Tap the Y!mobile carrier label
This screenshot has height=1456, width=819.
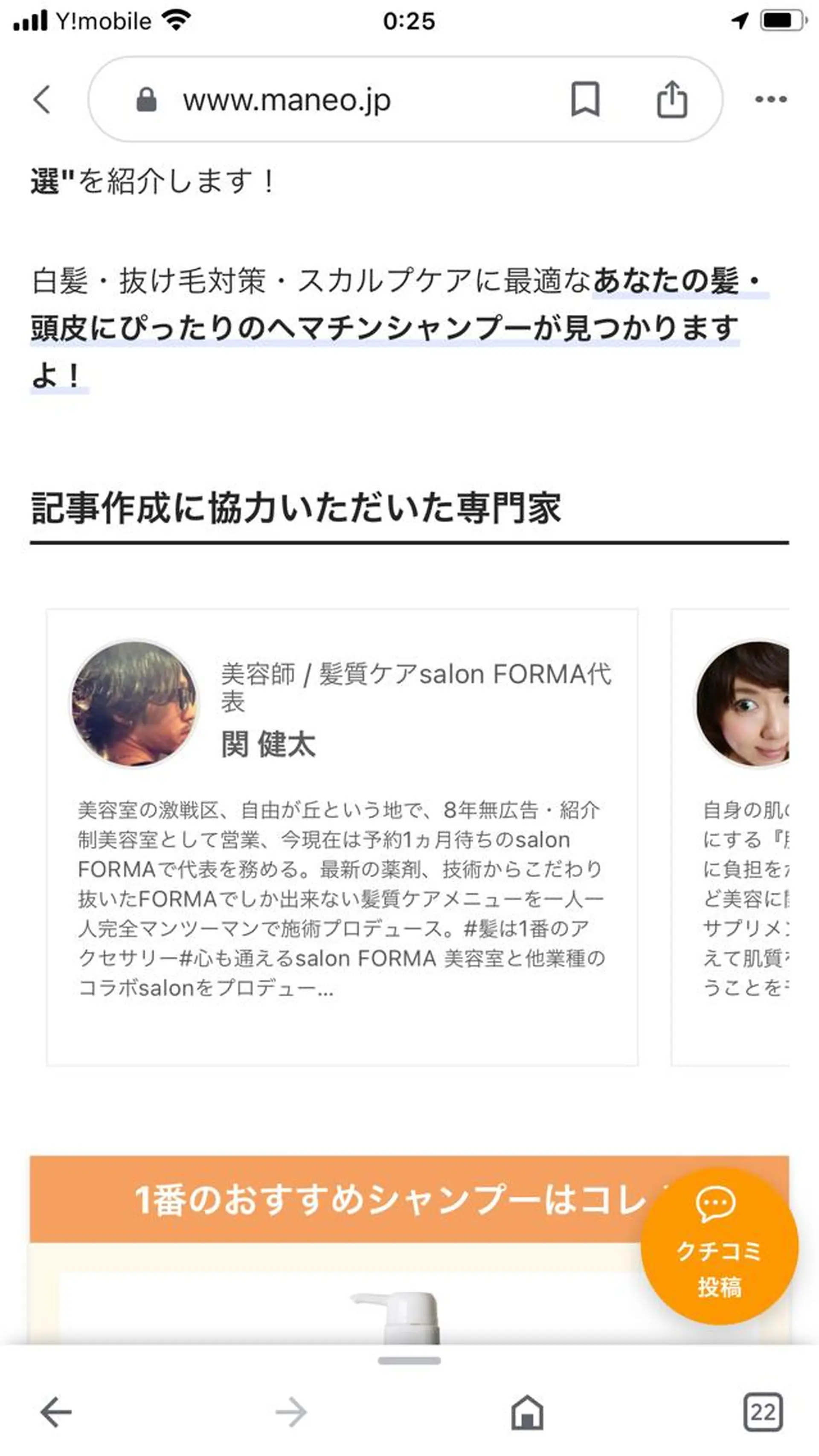point(104,21)
